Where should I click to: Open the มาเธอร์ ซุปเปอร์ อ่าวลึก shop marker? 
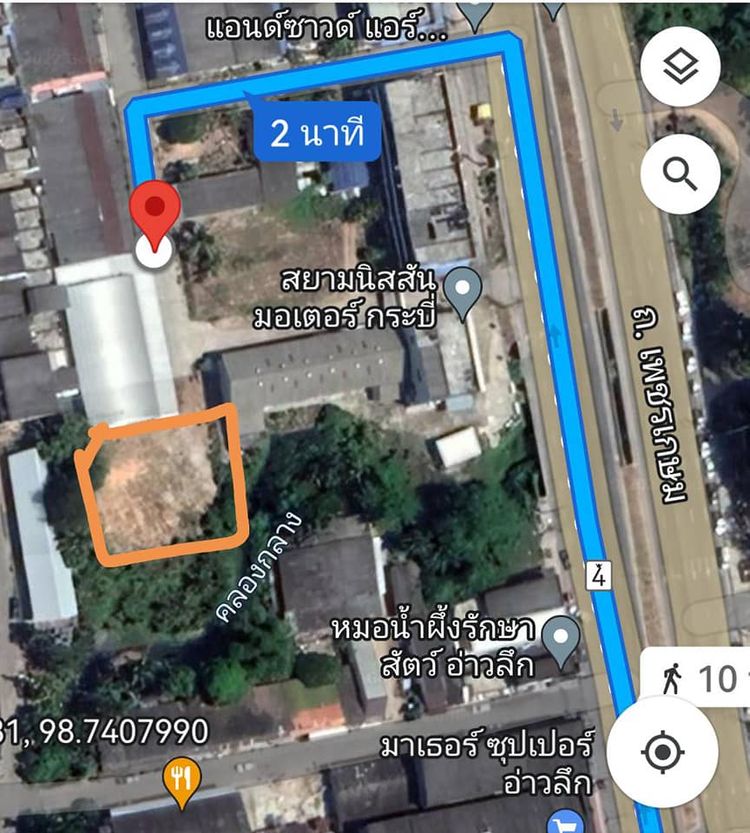(x=566, y=820)
